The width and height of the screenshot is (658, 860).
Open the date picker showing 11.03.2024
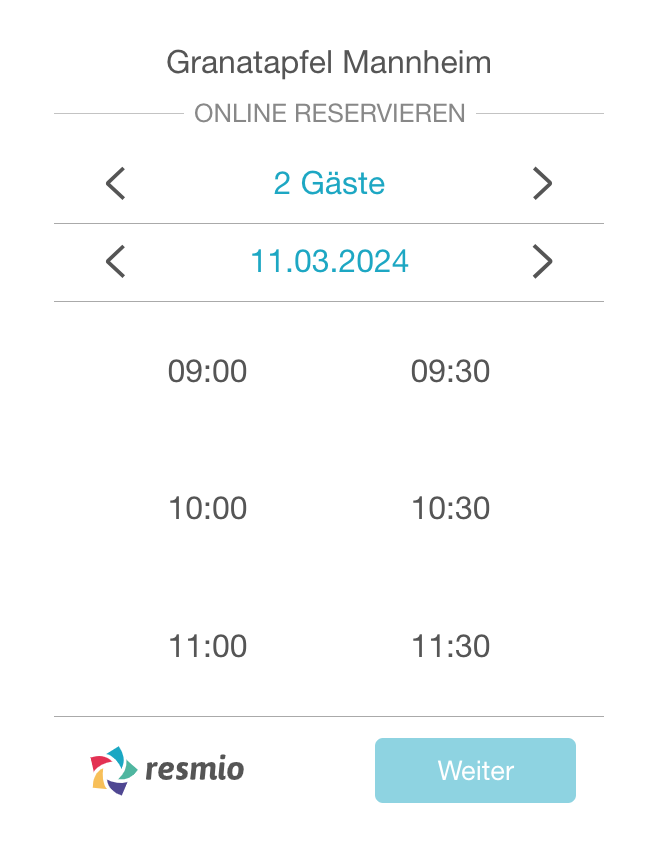(329, 262)
